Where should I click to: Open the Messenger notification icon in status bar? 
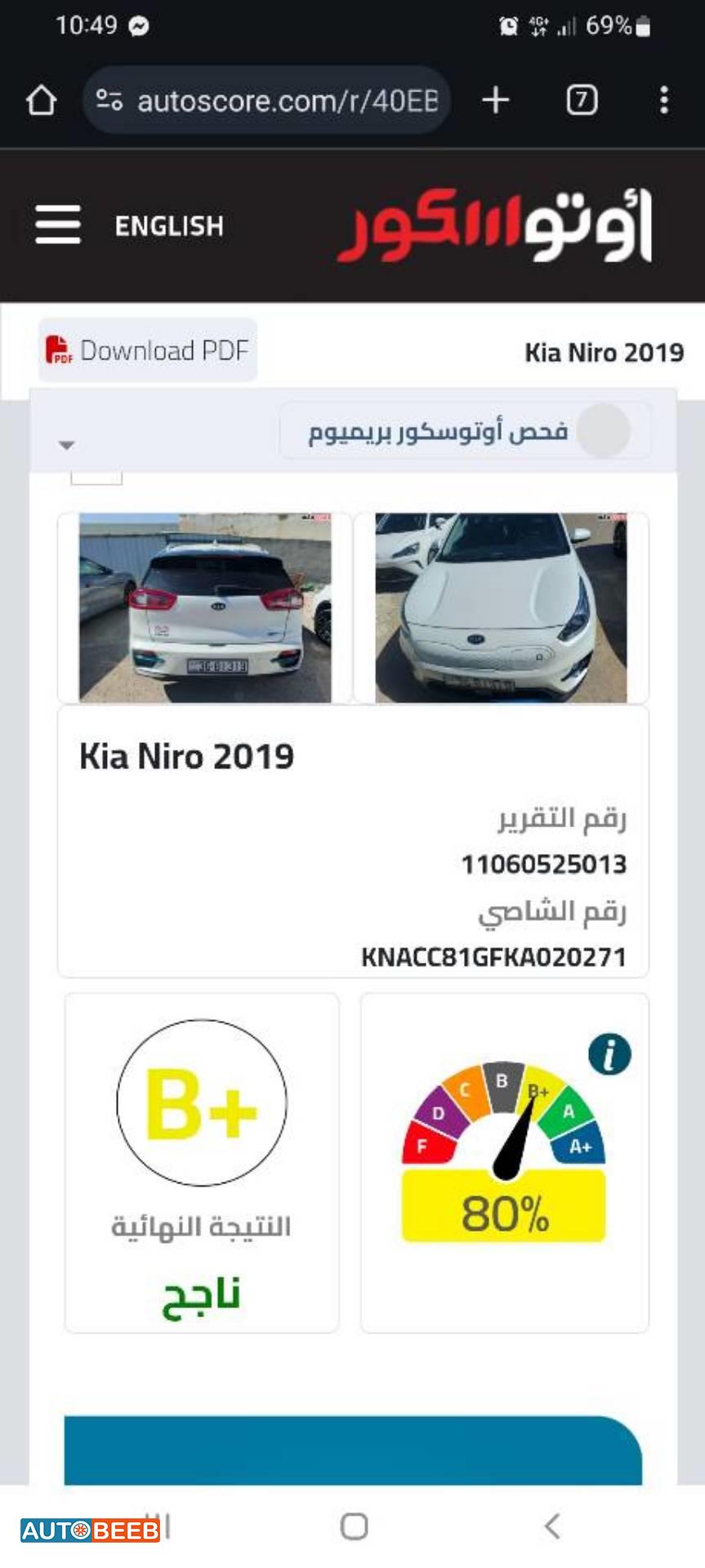(139, 24)
